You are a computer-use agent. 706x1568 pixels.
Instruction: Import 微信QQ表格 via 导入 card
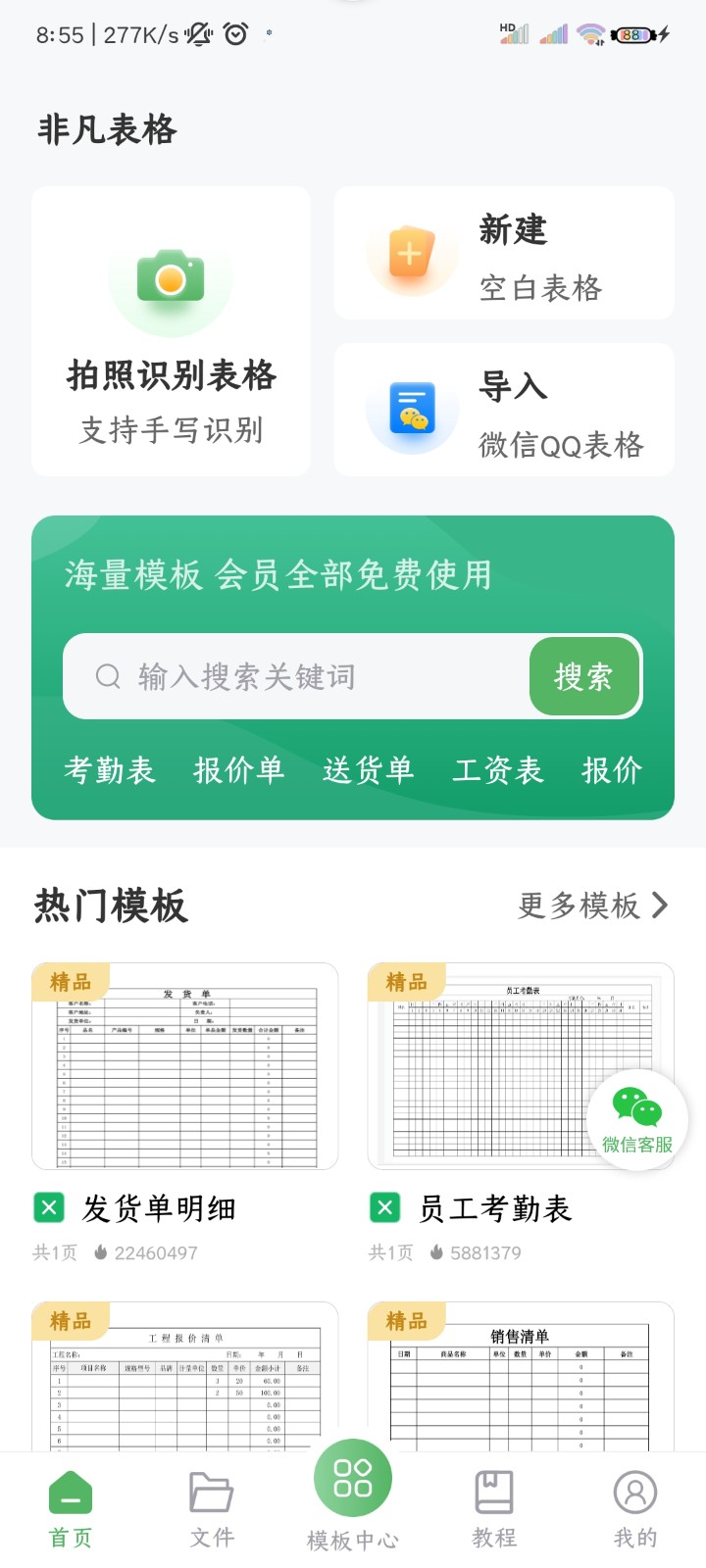(x=504, y=412)
